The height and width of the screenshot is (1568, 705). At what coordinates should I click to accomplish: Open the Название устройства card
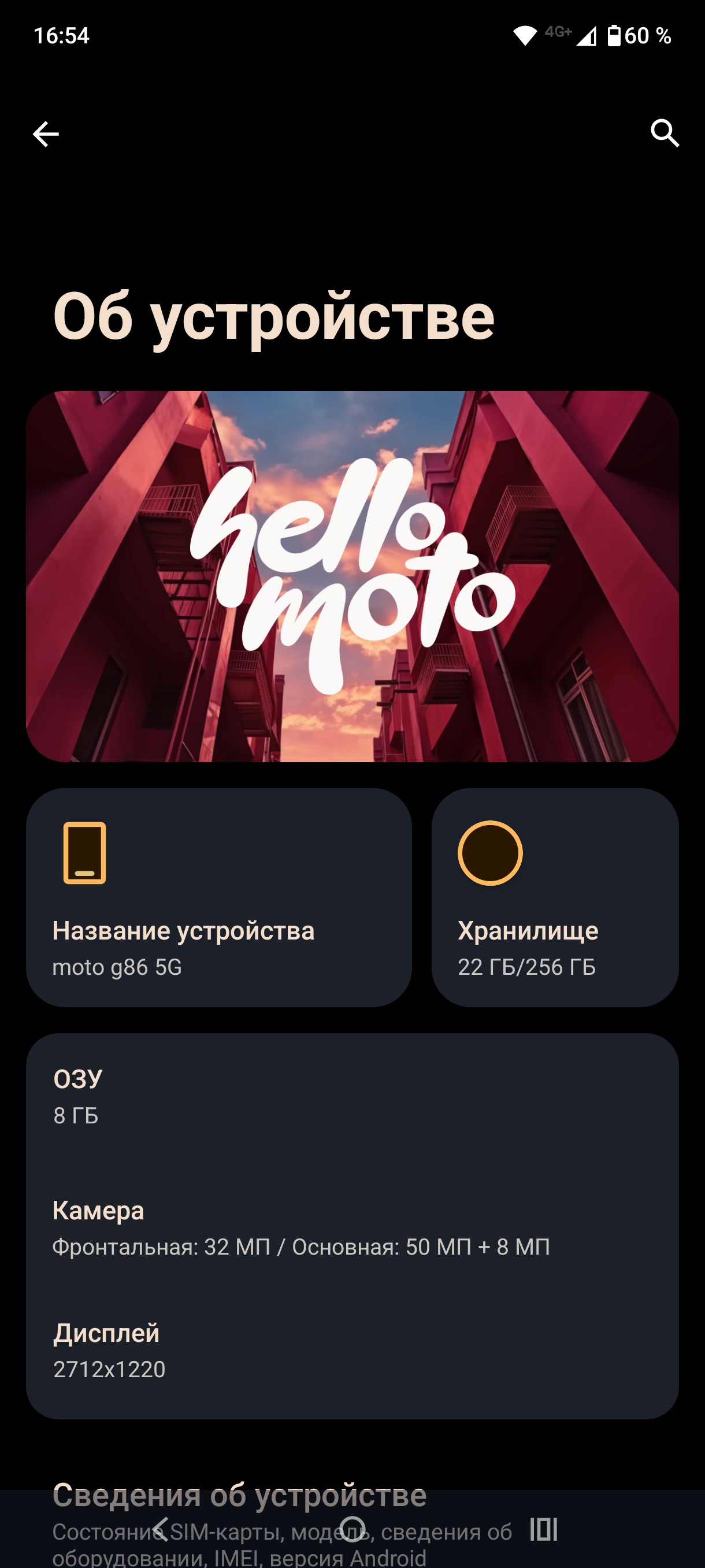click(x=218, y=897)
